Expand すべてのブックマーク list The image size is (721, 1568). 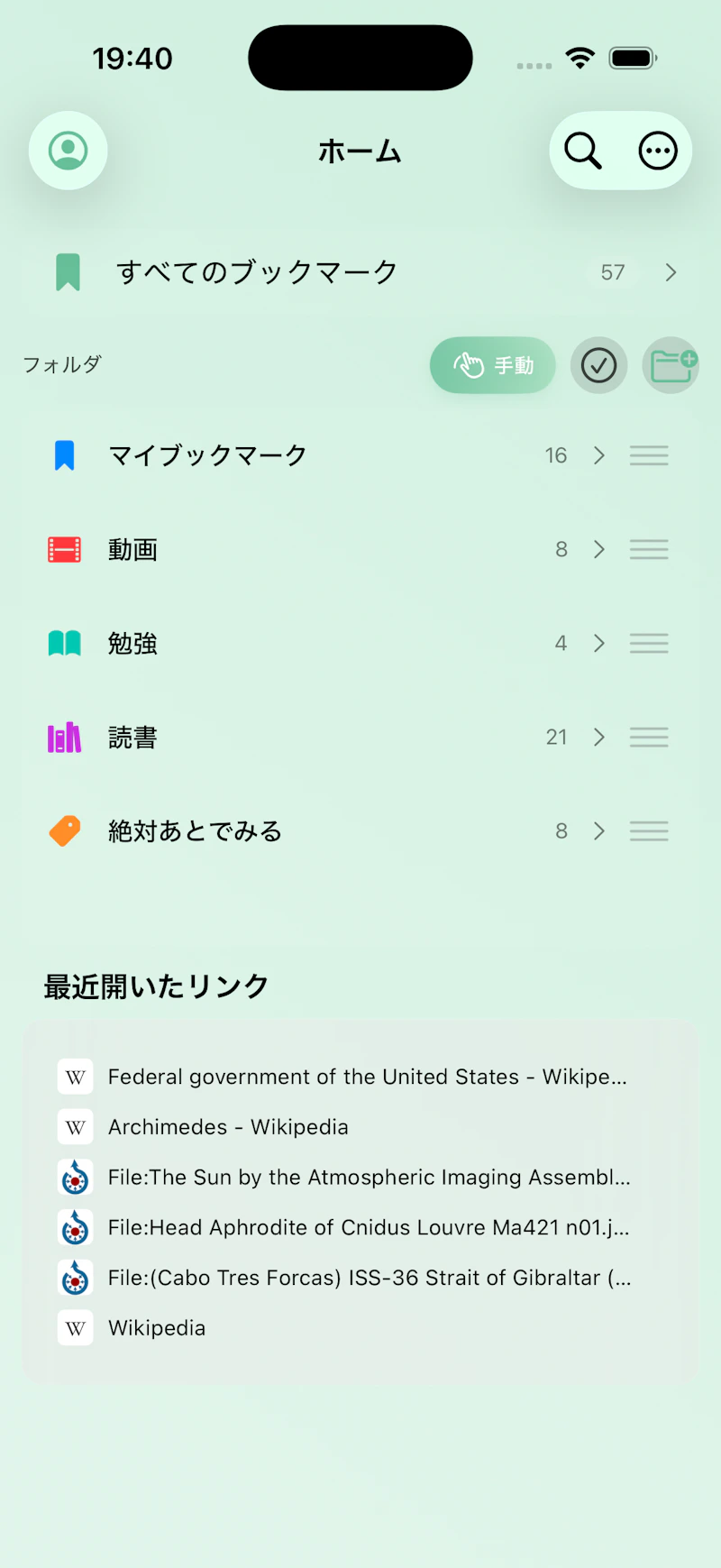click(x=671, y=271)
